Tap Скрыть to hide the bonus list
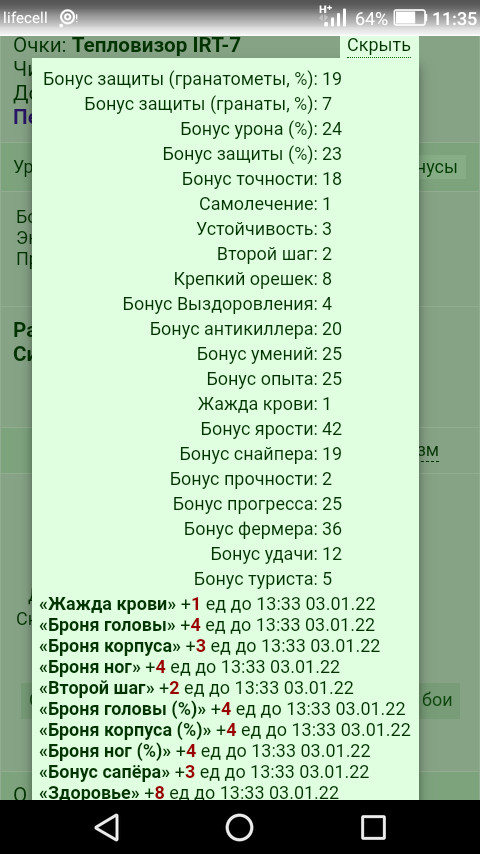This screenshot has width=480, height=854. pyautogui.click(x=379, y=46)
